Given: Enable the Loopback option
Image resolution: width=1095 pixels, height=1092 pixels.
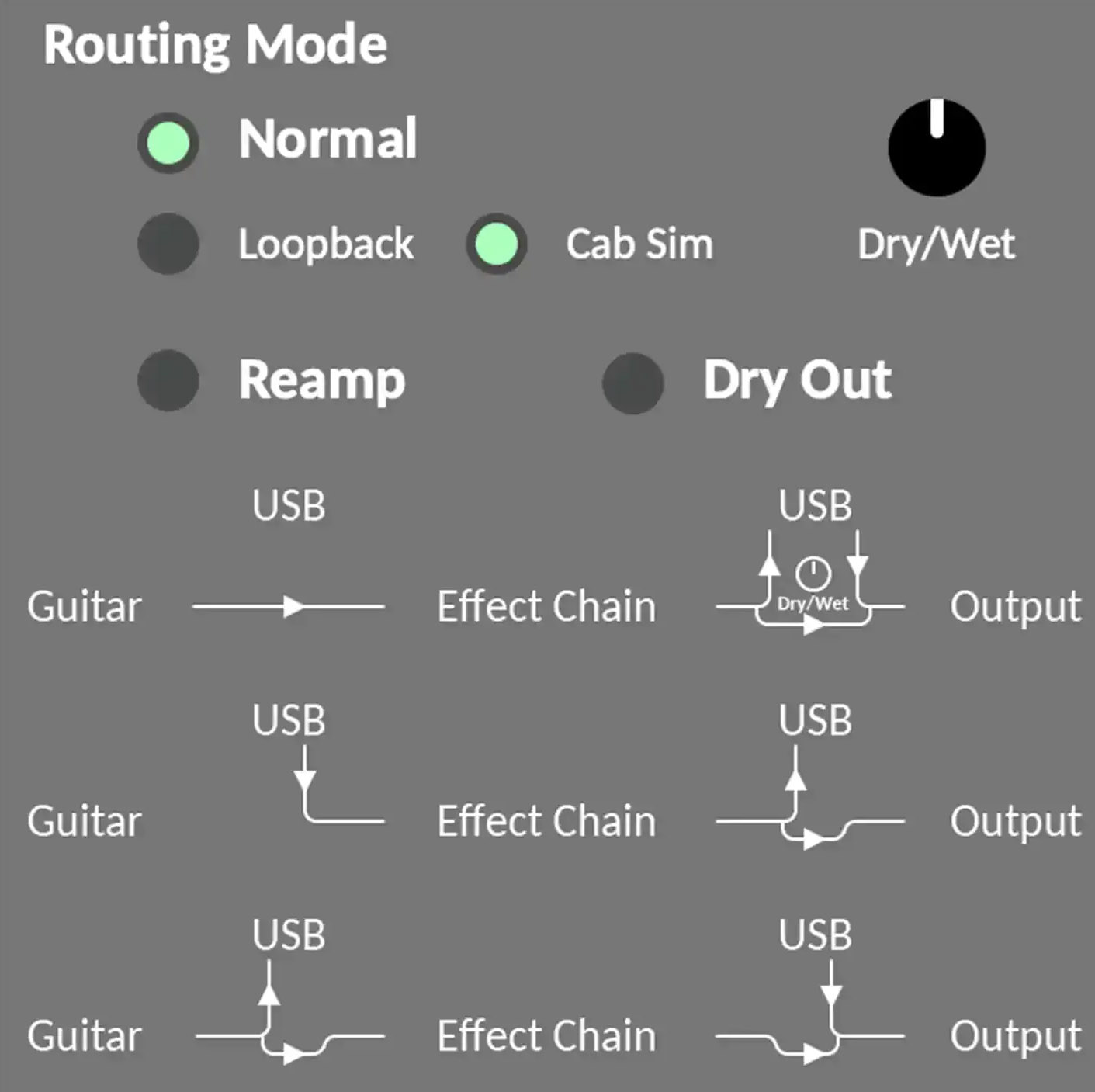Looking at the screenshot, I should (x=168, y=244).
